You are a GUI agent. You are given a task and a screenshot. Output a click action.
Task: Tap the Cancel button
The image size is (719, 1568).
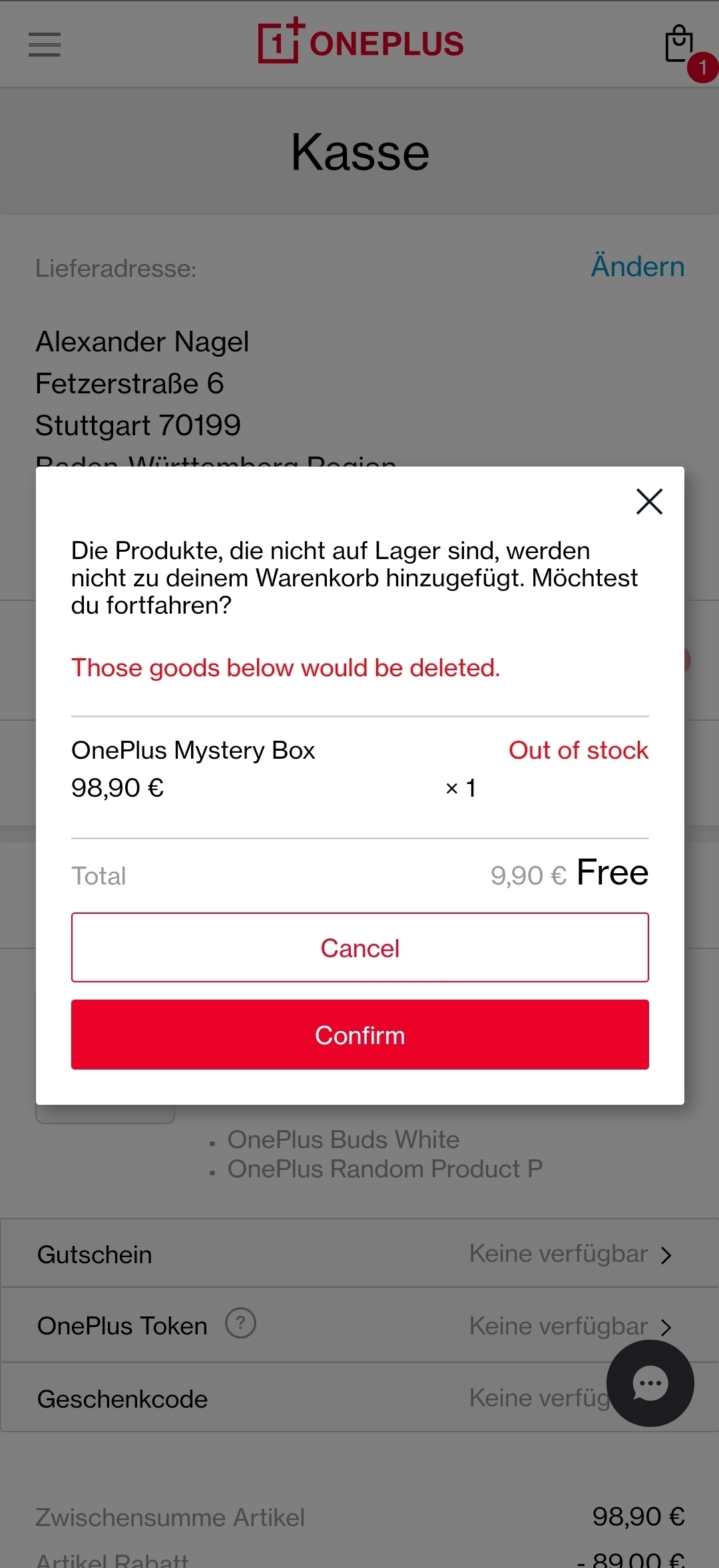(360, 948)
